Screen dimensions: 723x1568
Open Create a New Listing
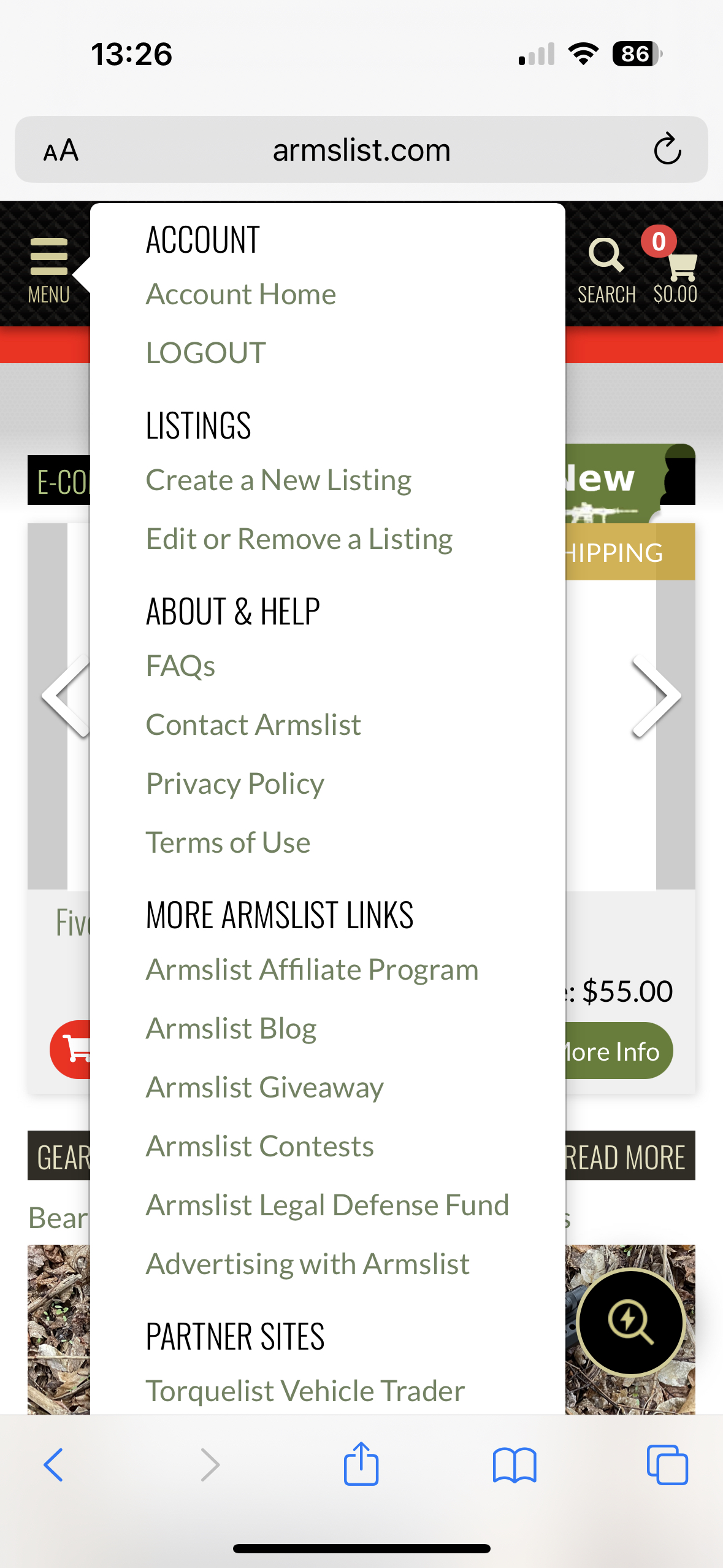278,480
